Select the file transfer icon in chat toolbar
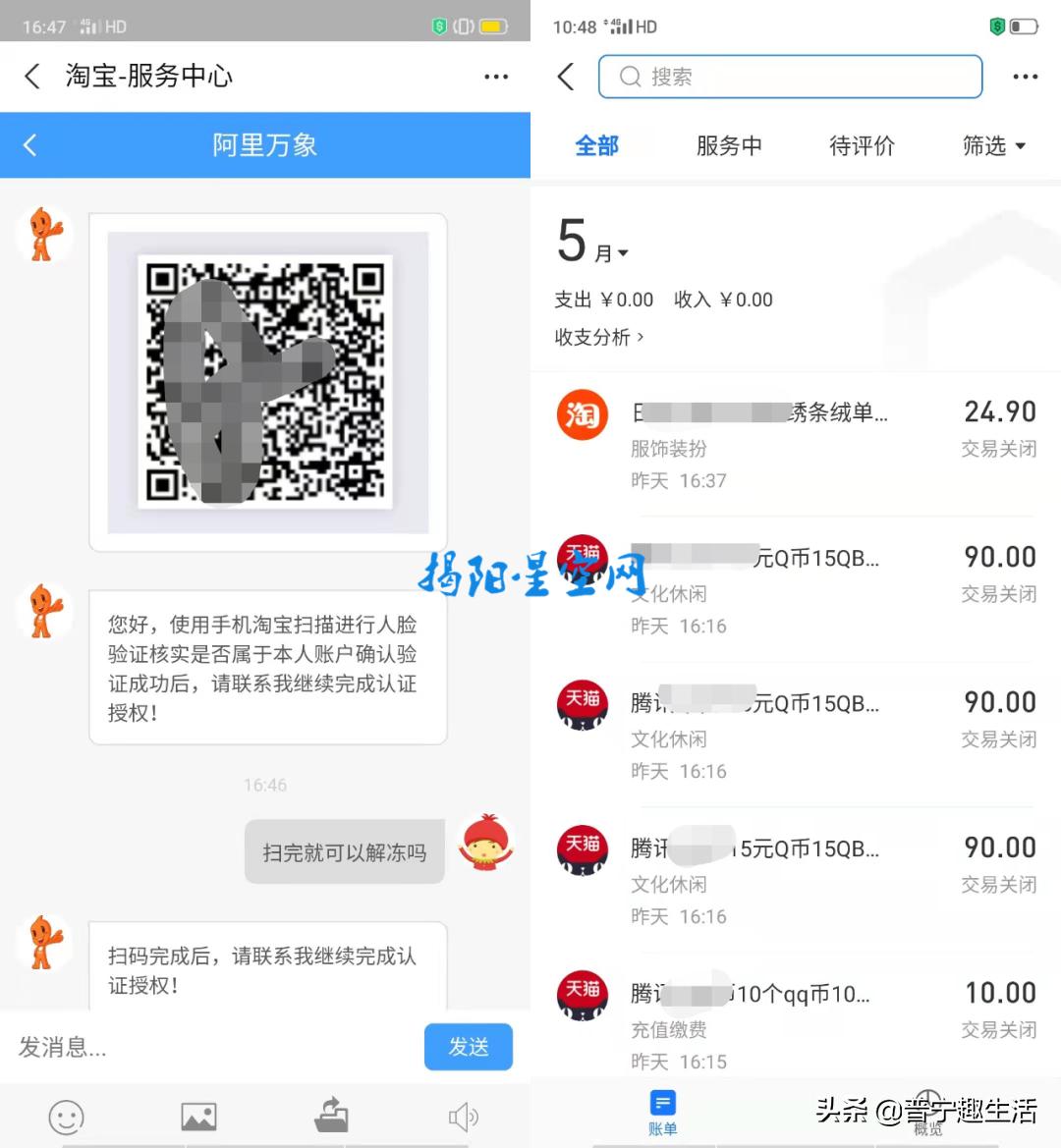The width and height of the screenshot is (1061, 1148). click(x=331, y=1117)
